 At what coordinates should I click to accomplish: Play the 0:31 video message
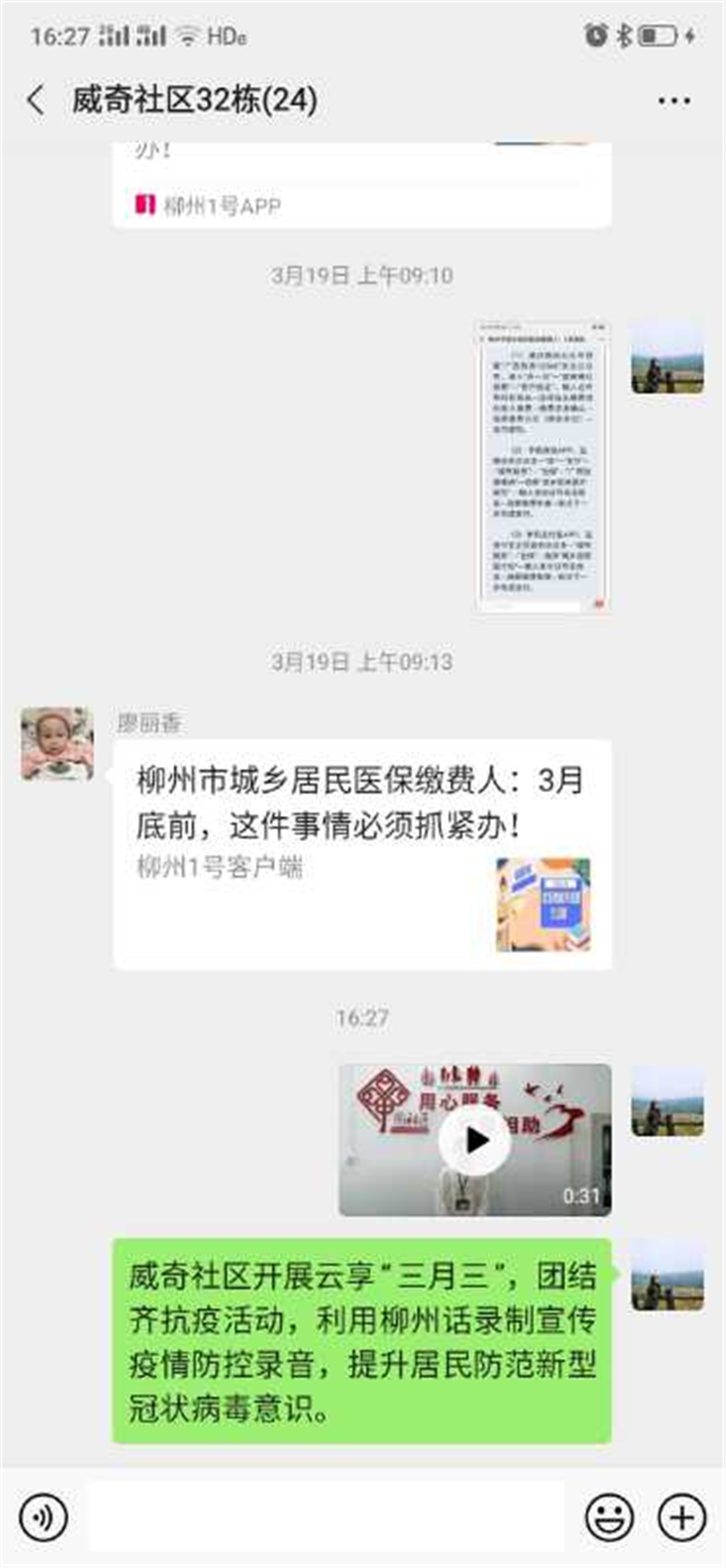coord(476,1140)
